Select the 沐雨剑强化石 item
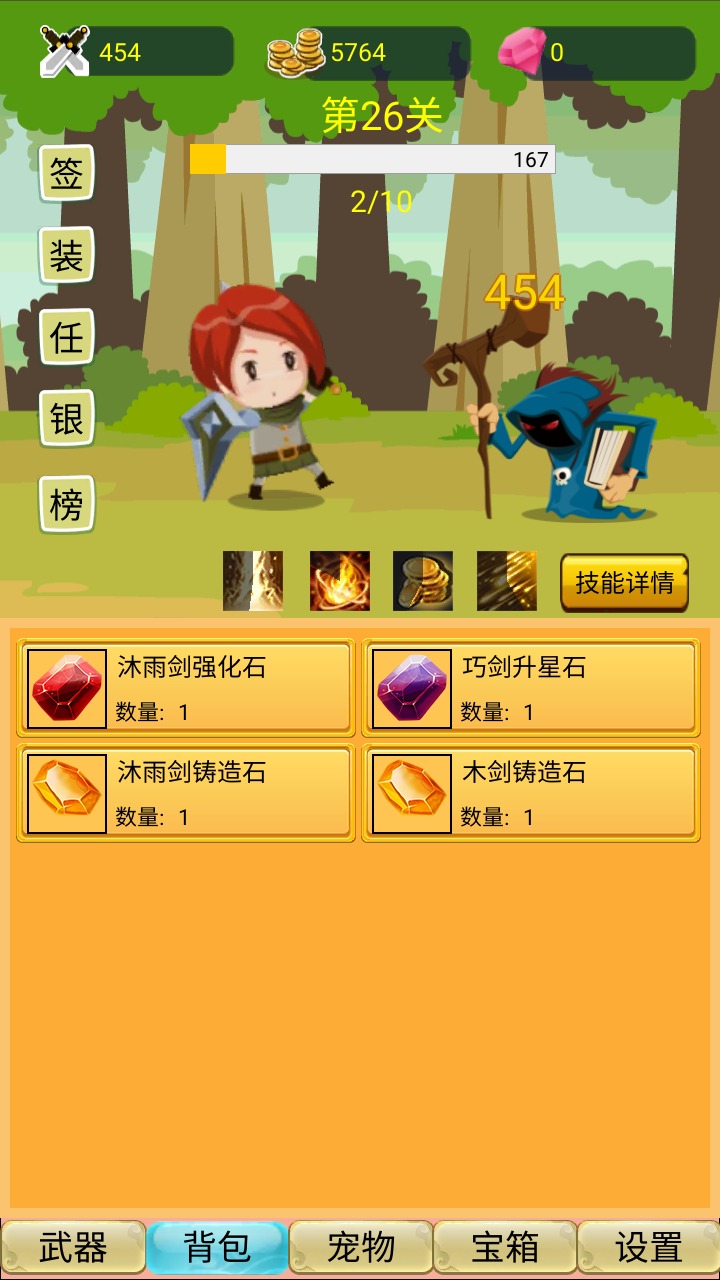Viewport: 720px width, 1280px height. [186, 688]
